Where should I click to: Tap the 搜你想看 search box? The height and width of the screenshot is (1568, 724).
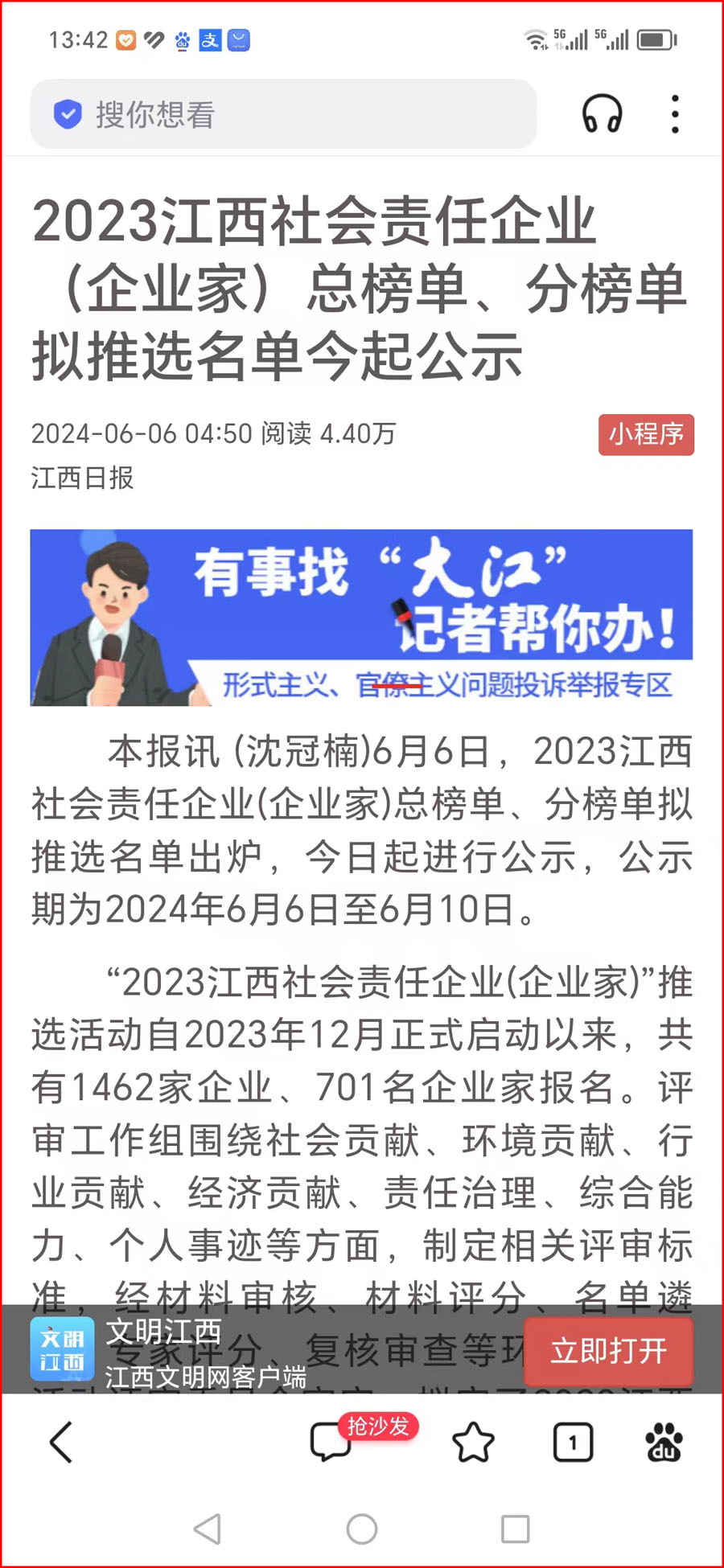click(x=282, y=114)
